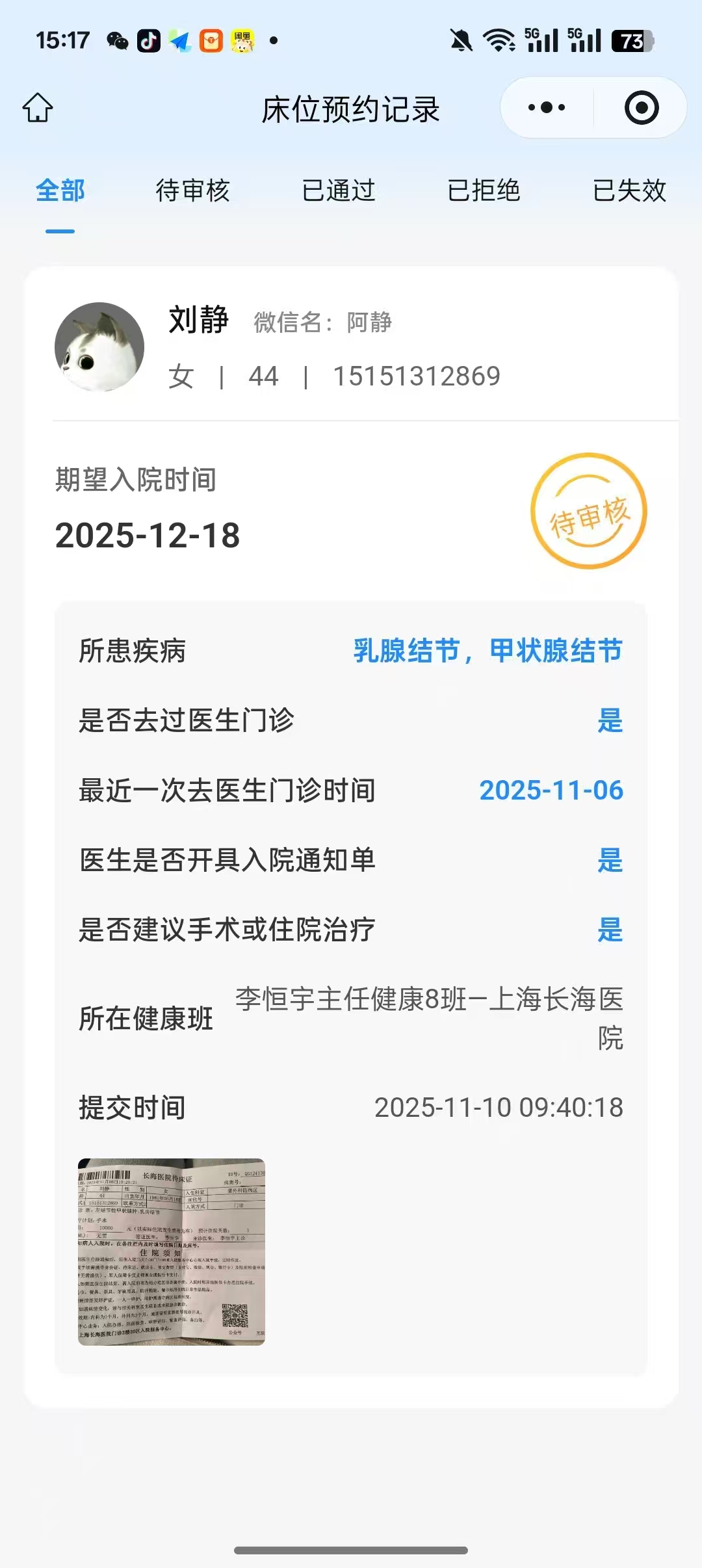Enlarge the uploaded admission notice photo
This screenshot has width=702, height=1568.
[172, 1251]
